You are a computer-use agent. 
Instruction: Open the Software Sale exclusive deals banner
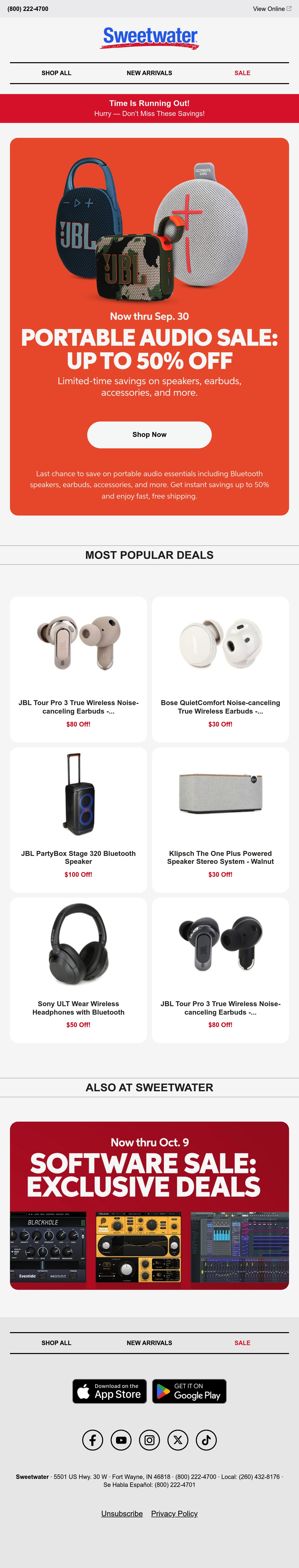coord(149,1205)
